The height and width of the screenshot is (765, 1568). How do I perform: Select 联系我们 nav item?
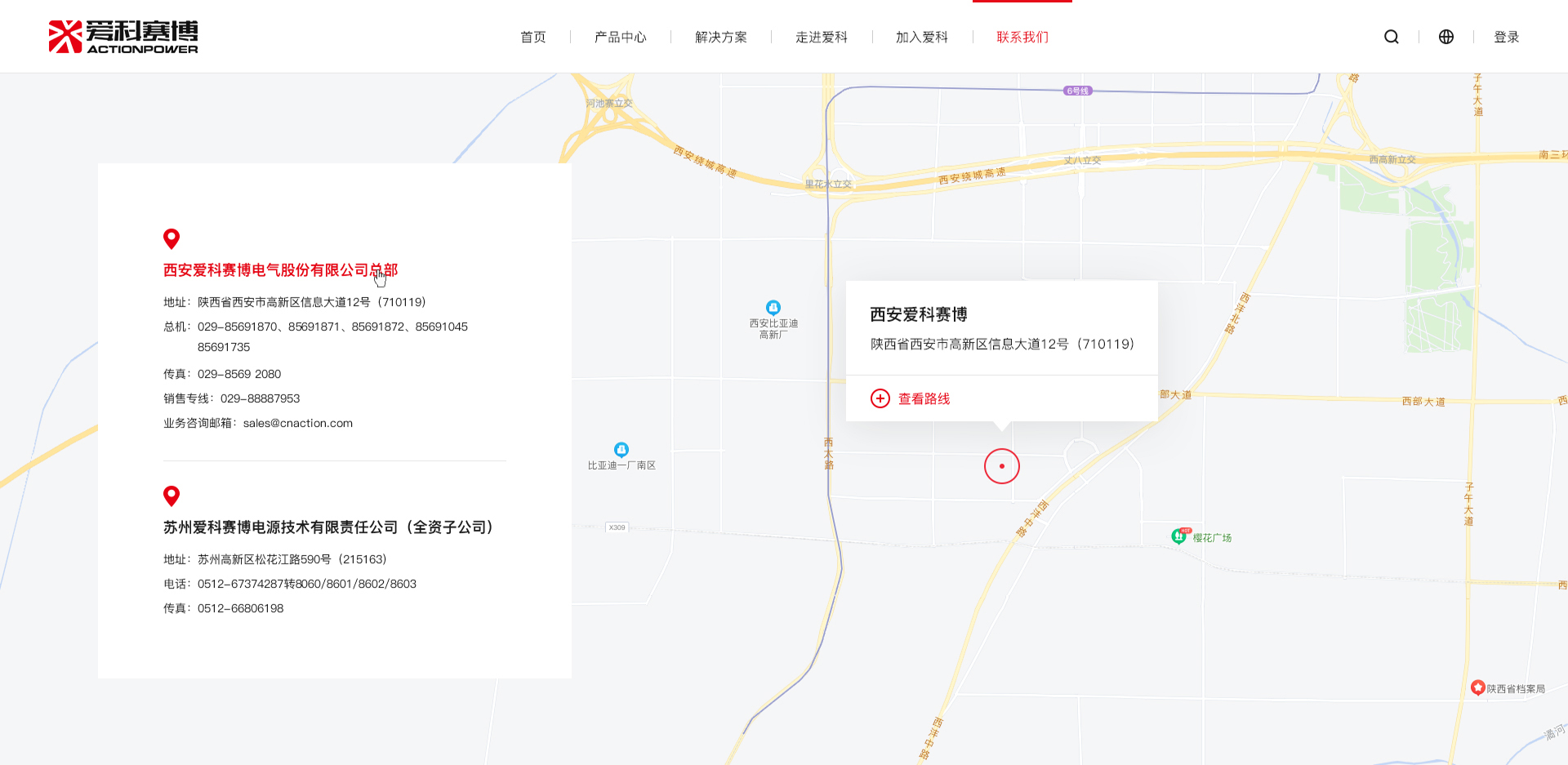point(1022,37)
